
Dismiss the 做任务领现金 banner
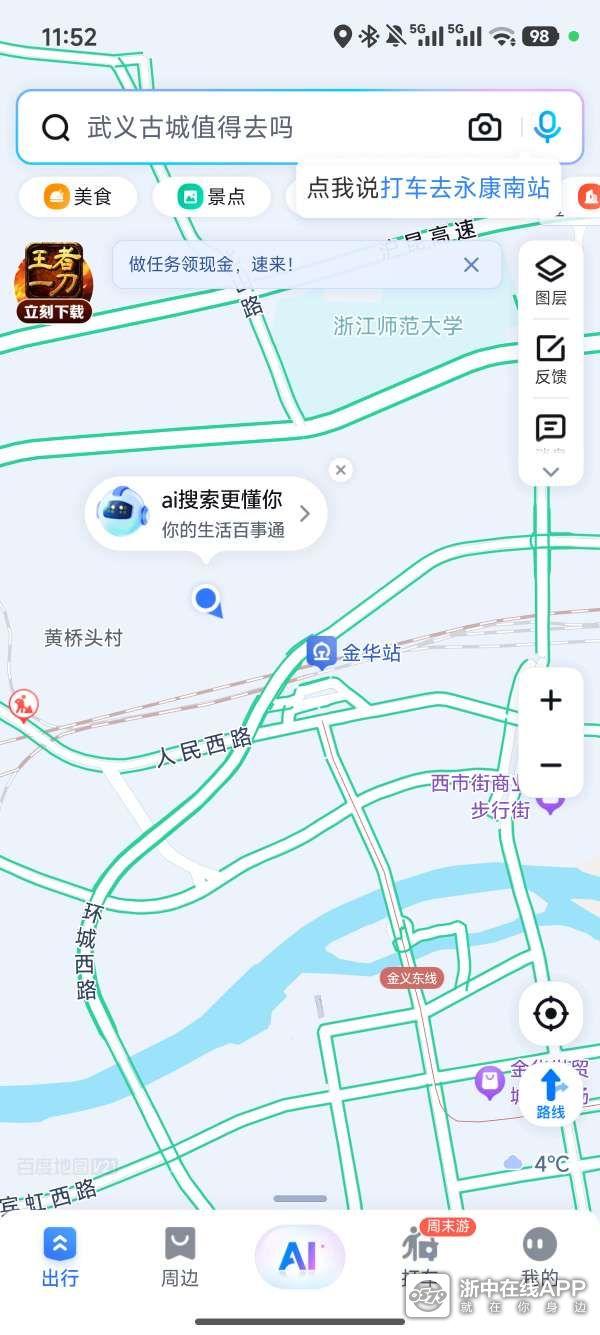click(x=471, y=265)
